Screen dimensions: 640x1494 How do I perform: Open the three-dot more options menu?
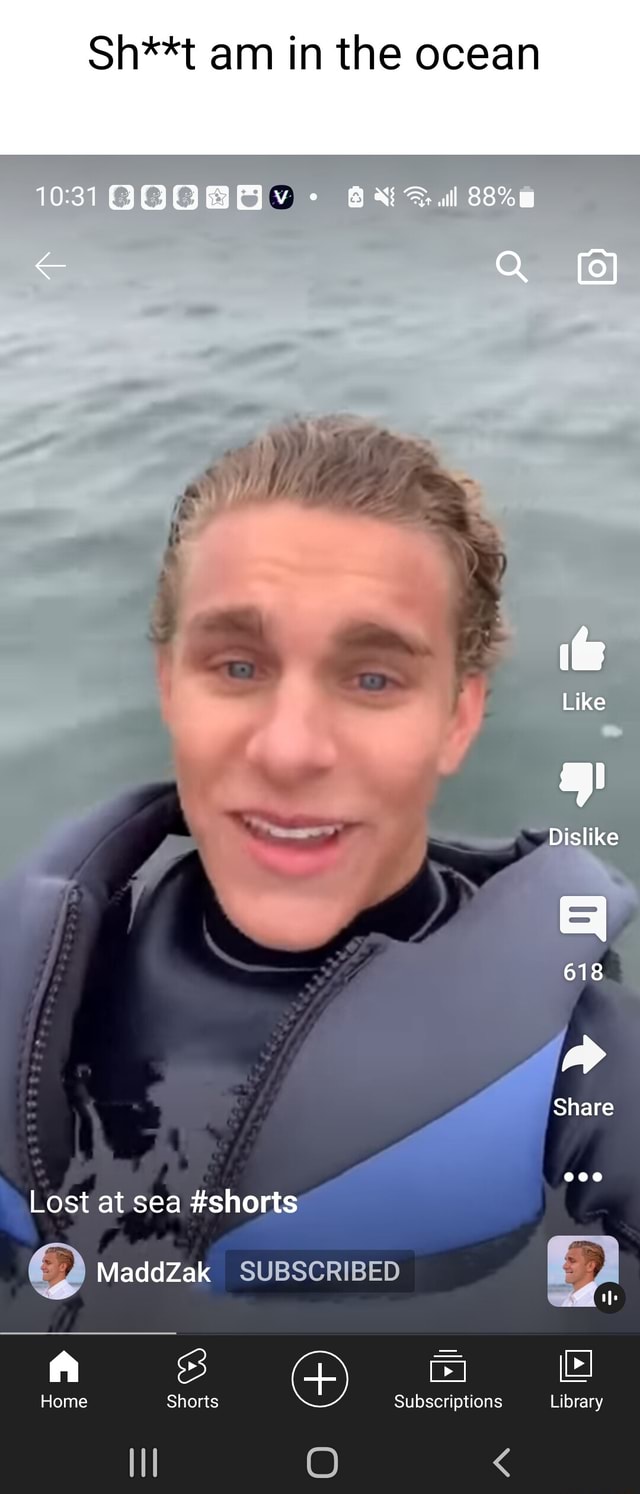(x=583, y=1177)
